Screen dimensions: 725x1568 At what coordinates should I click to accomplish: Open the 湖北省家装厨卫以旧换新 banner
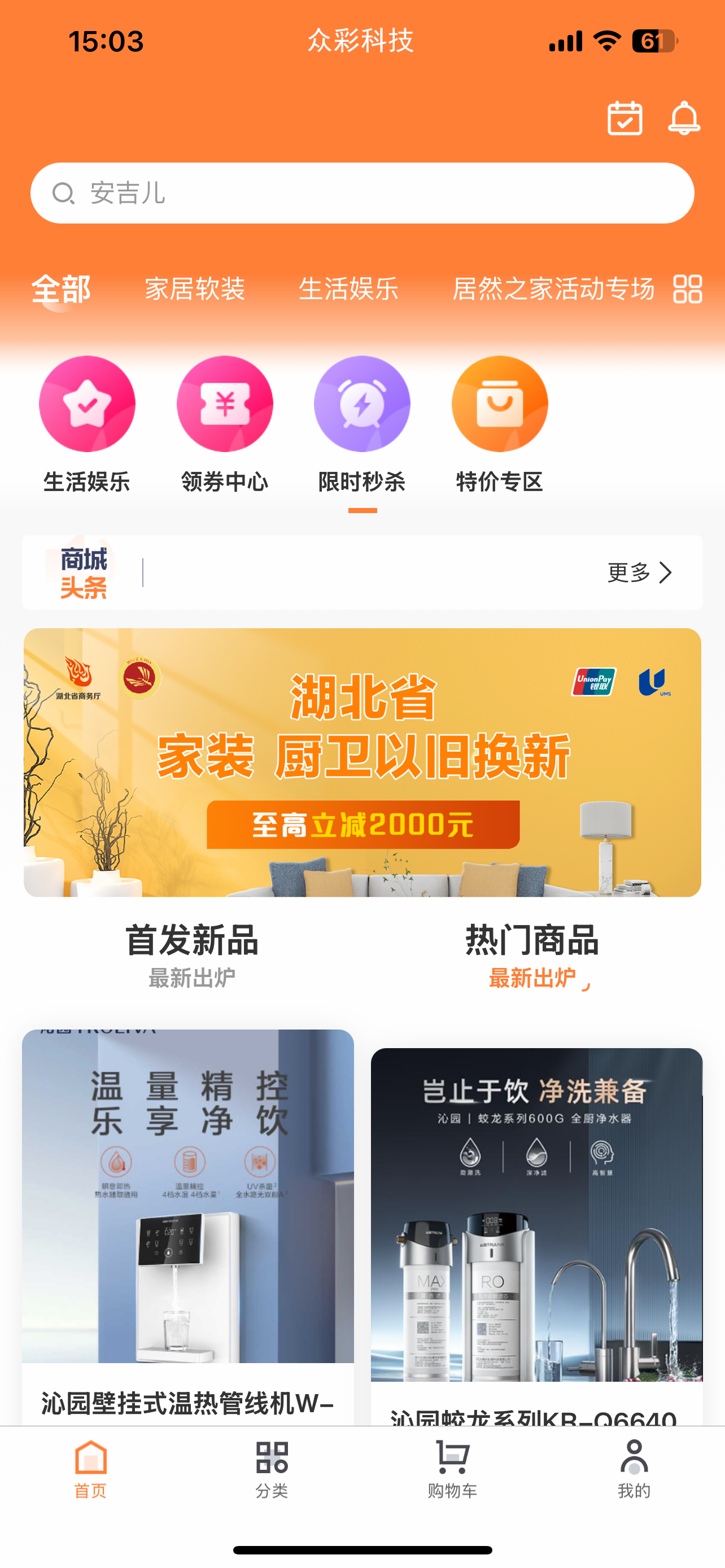click(x=362, y=762)
